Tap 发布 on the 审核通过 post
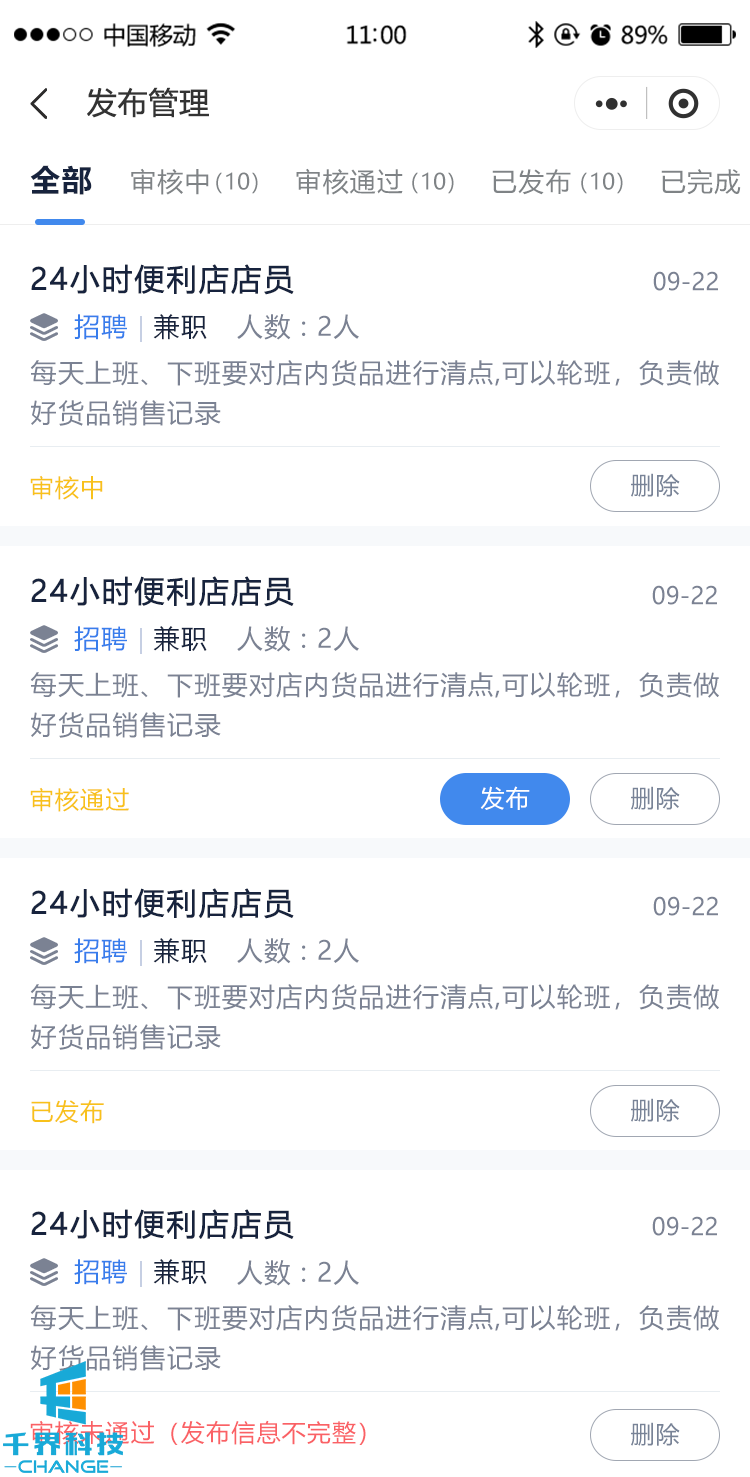Viewport: 750px width, 1477px height. [504, 799]
